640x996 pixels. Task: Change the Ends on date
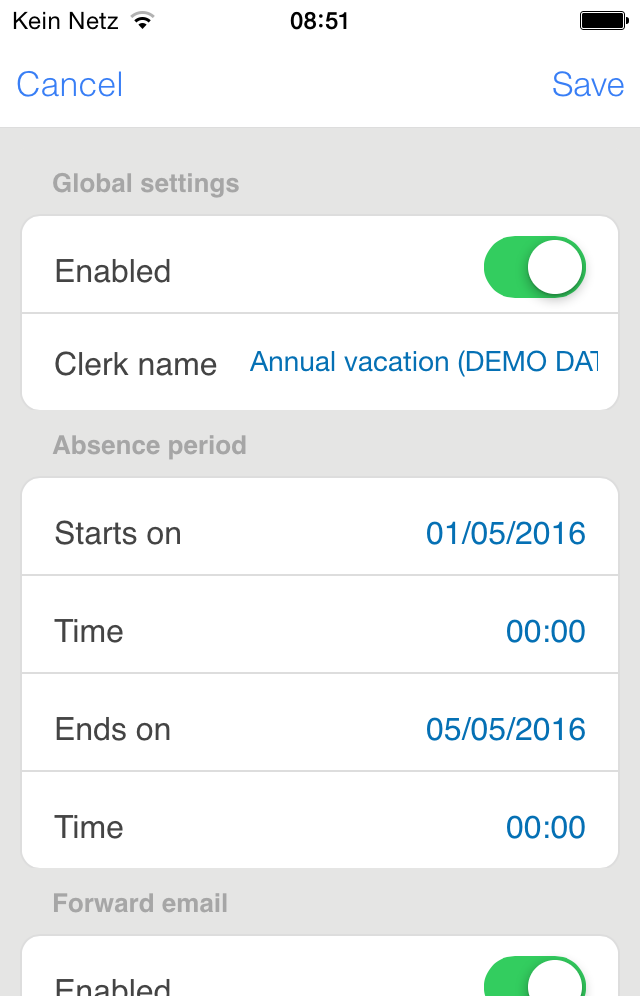(505, 729)
